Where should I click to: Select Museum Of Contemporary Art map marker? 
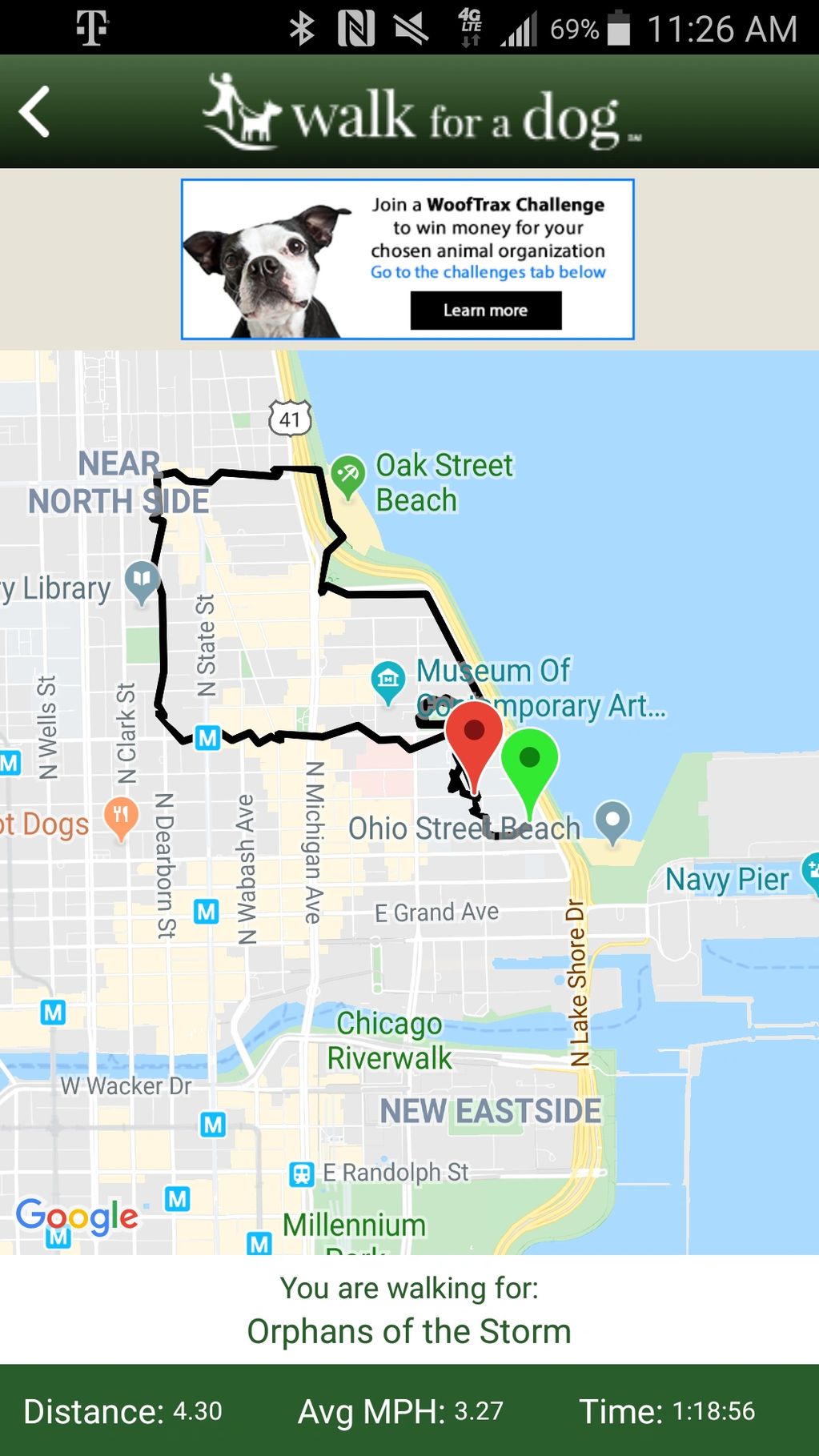tap(388, 680)
